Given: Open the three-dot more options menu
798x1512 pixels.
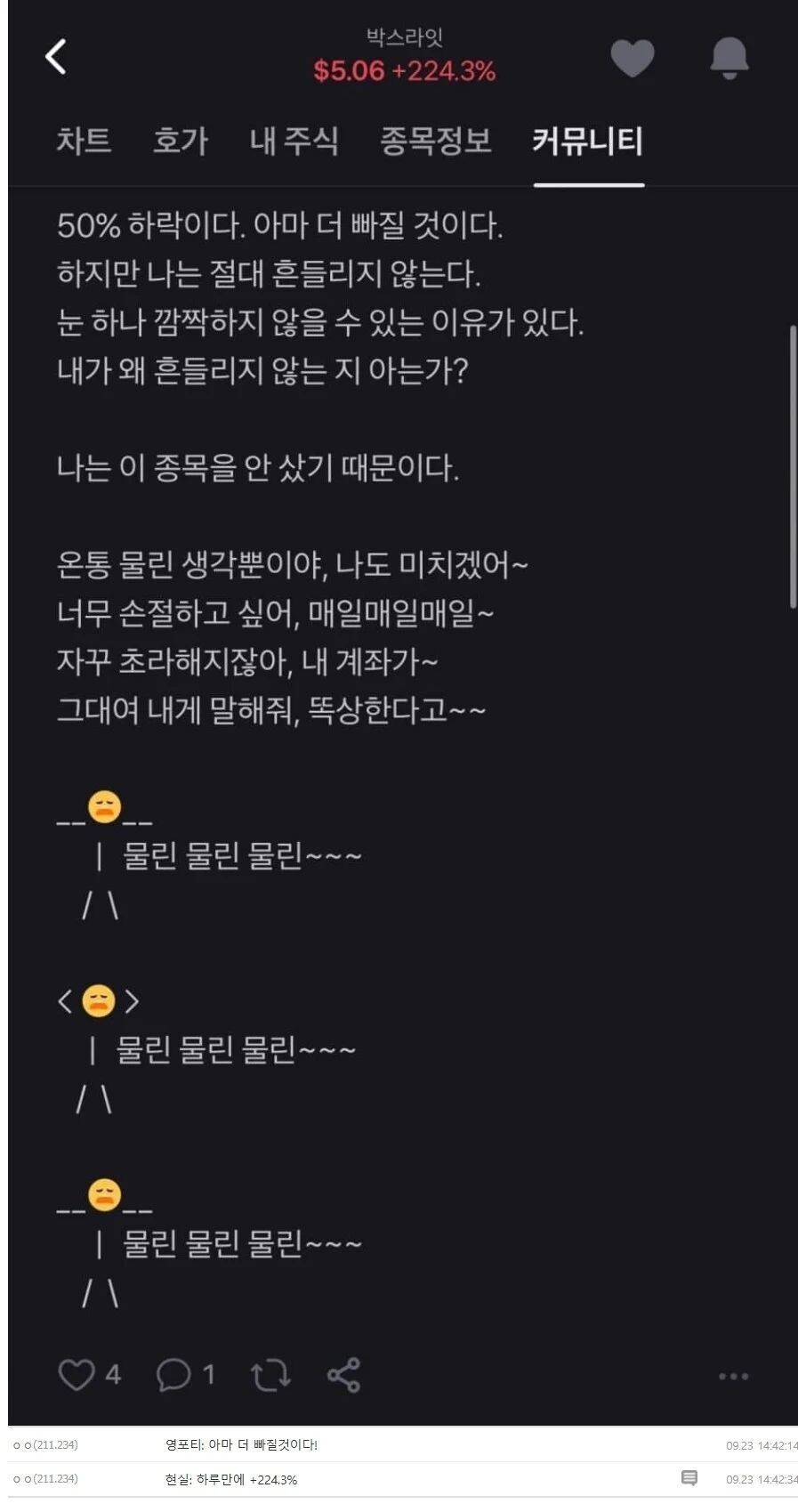Looking at the screenshot, I should (x=731, y=1374).
